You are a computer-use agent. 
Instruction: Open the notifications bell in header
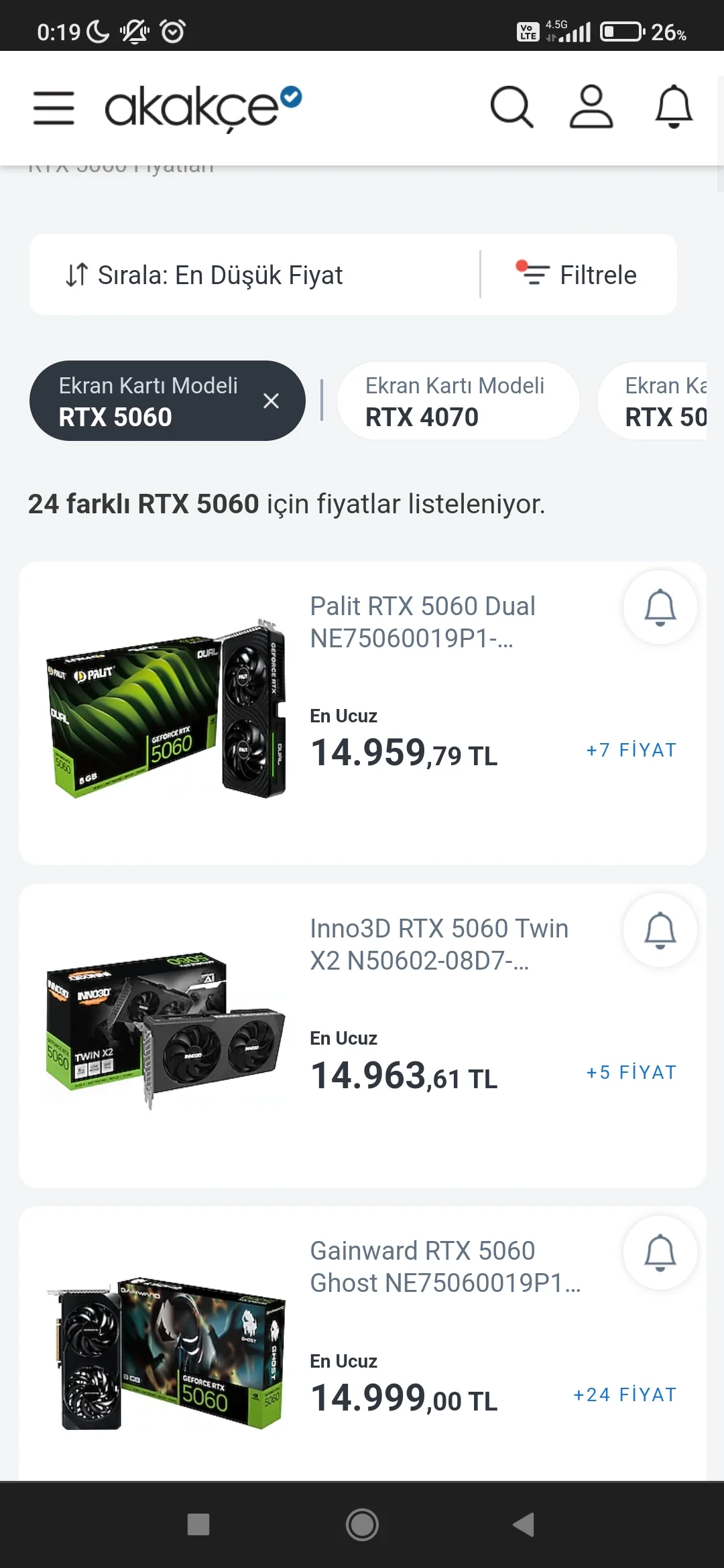pos(673,107)
